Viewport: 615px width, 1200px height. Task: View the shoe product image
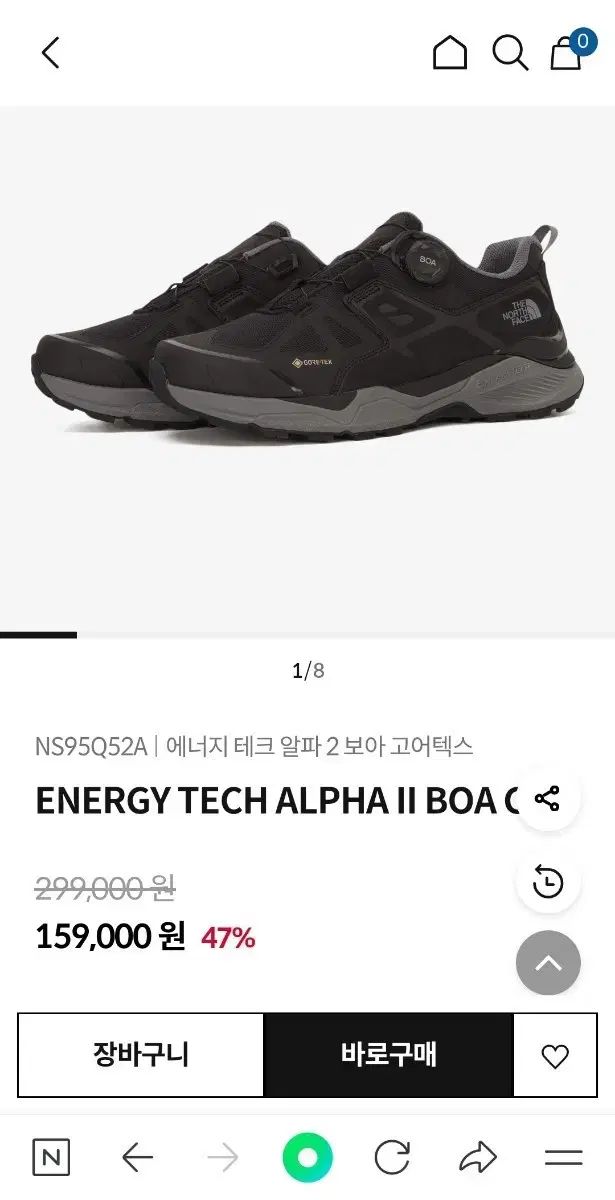point(307,330)
